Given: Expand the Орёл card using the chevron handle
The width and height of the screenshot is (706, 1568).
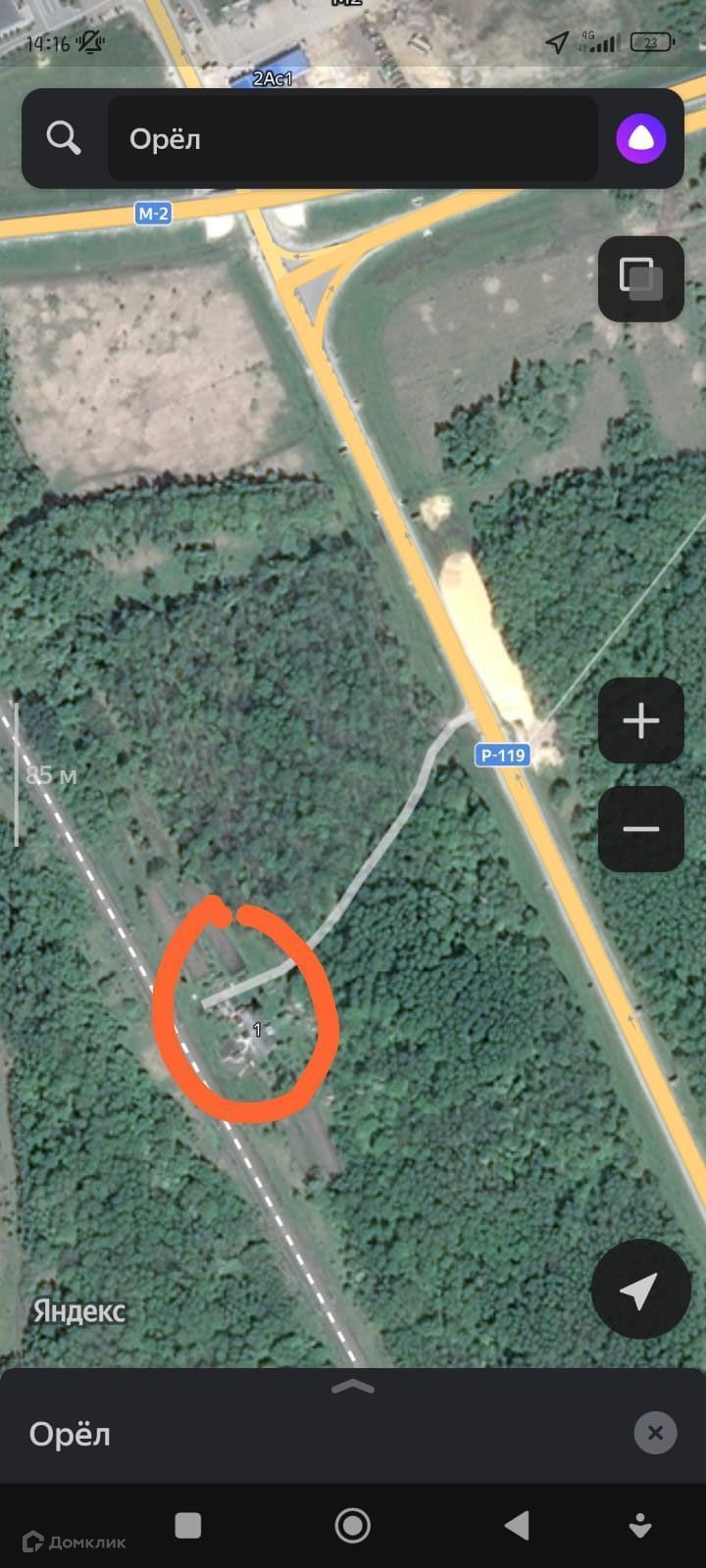Looking at the screenshot, I should click(353, 1386).
